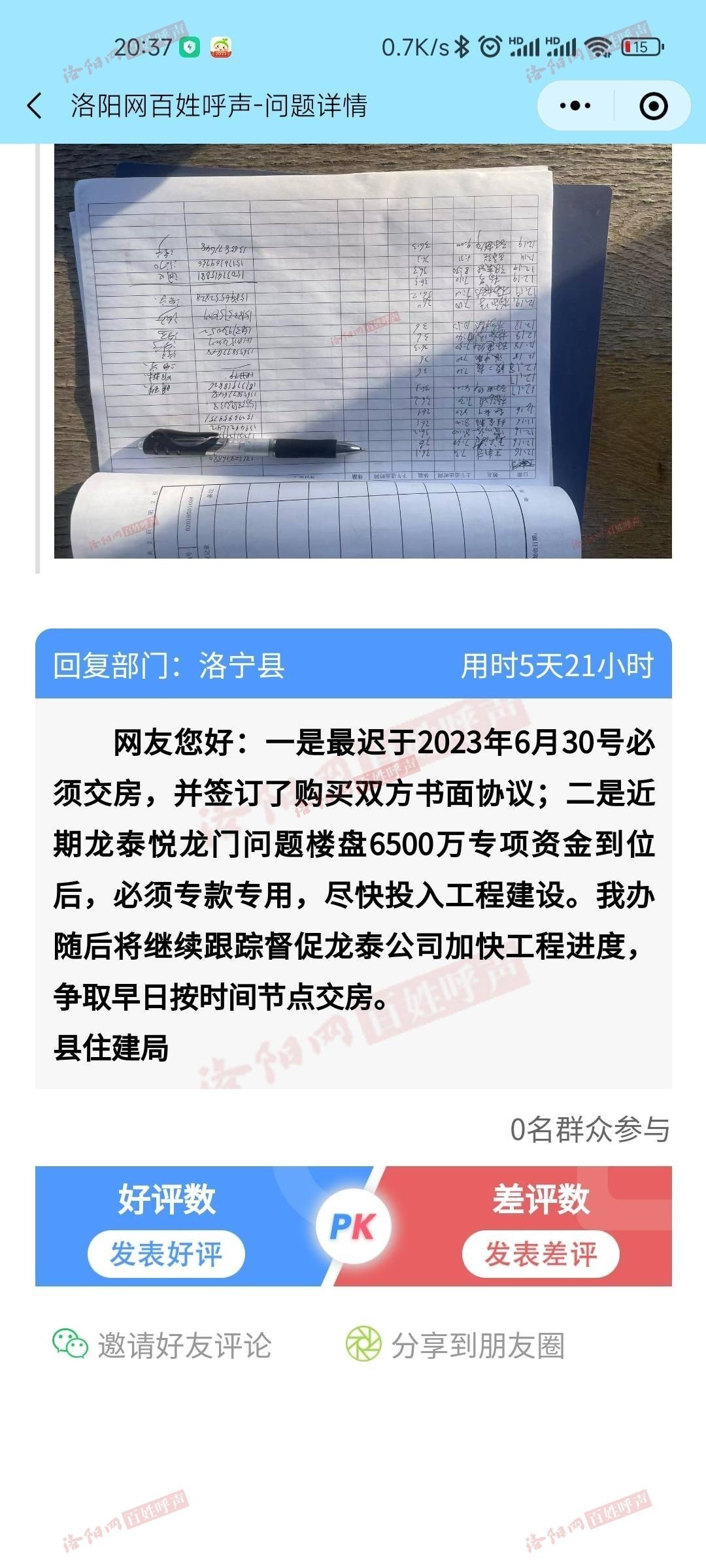Image resolution: width=706 pixels, height=1568 pixels.
Task: Tap 发表好评 to post a positive review
Action: (x=166, y=1254)
